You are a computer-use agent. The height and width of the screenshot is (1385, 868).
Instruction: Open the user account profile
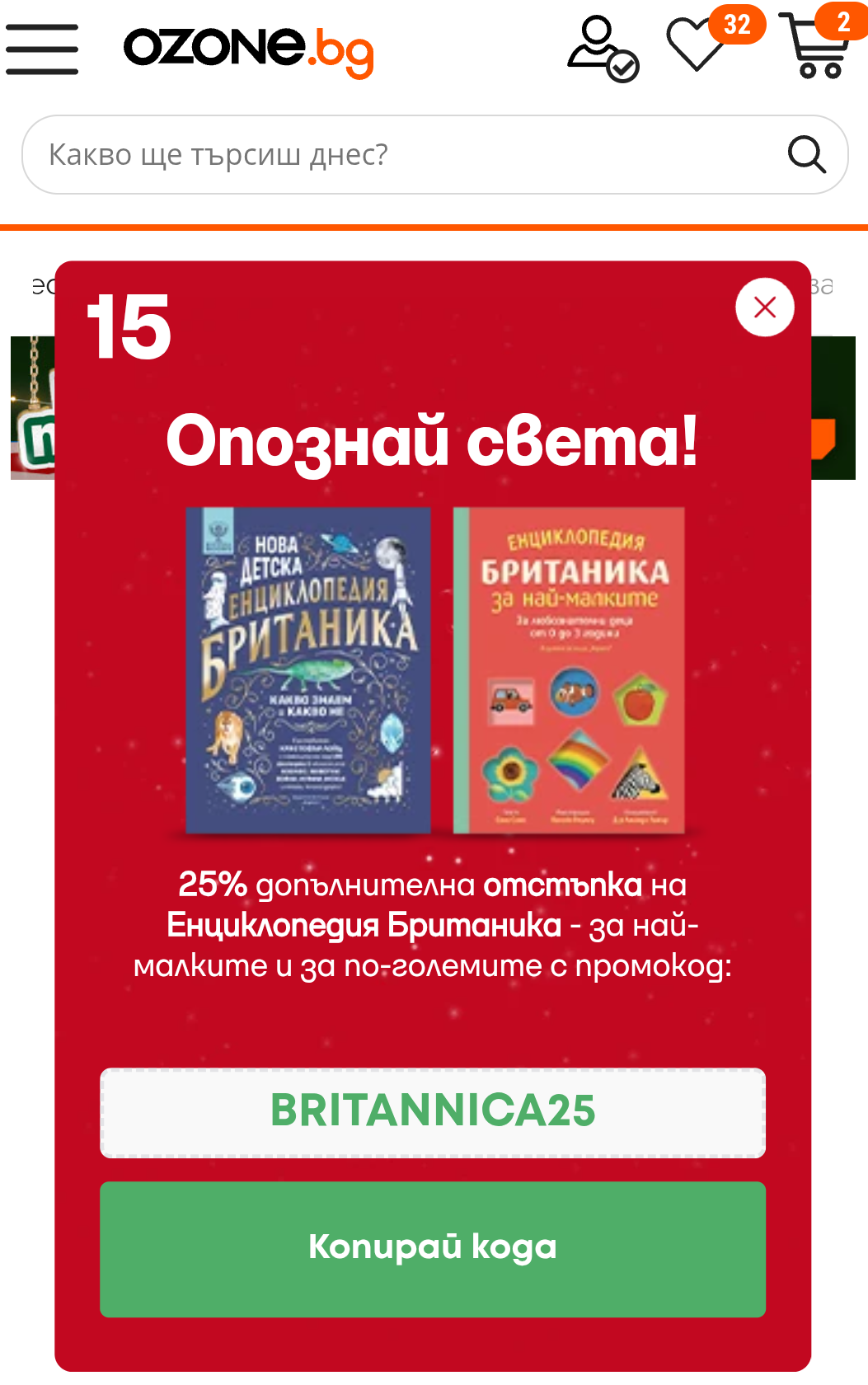(602, 49)
